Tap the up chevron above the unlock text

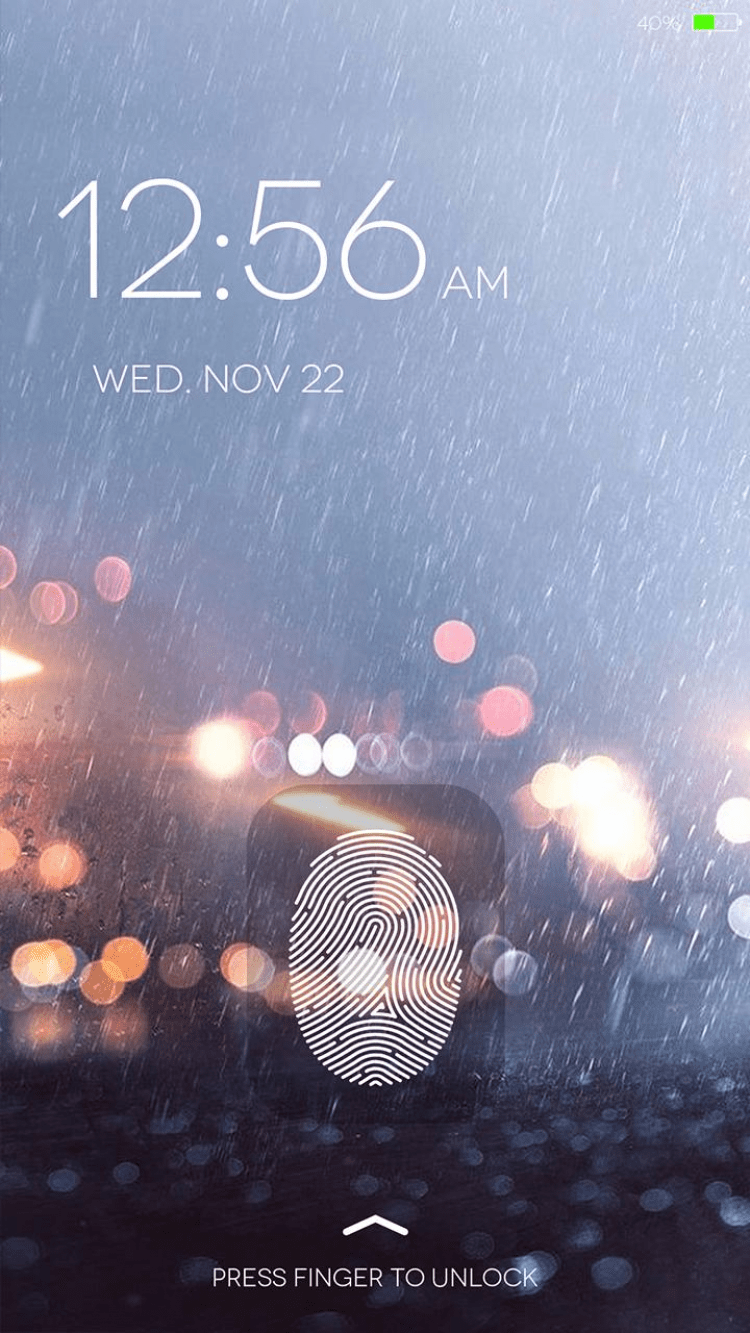(375, 1226)
